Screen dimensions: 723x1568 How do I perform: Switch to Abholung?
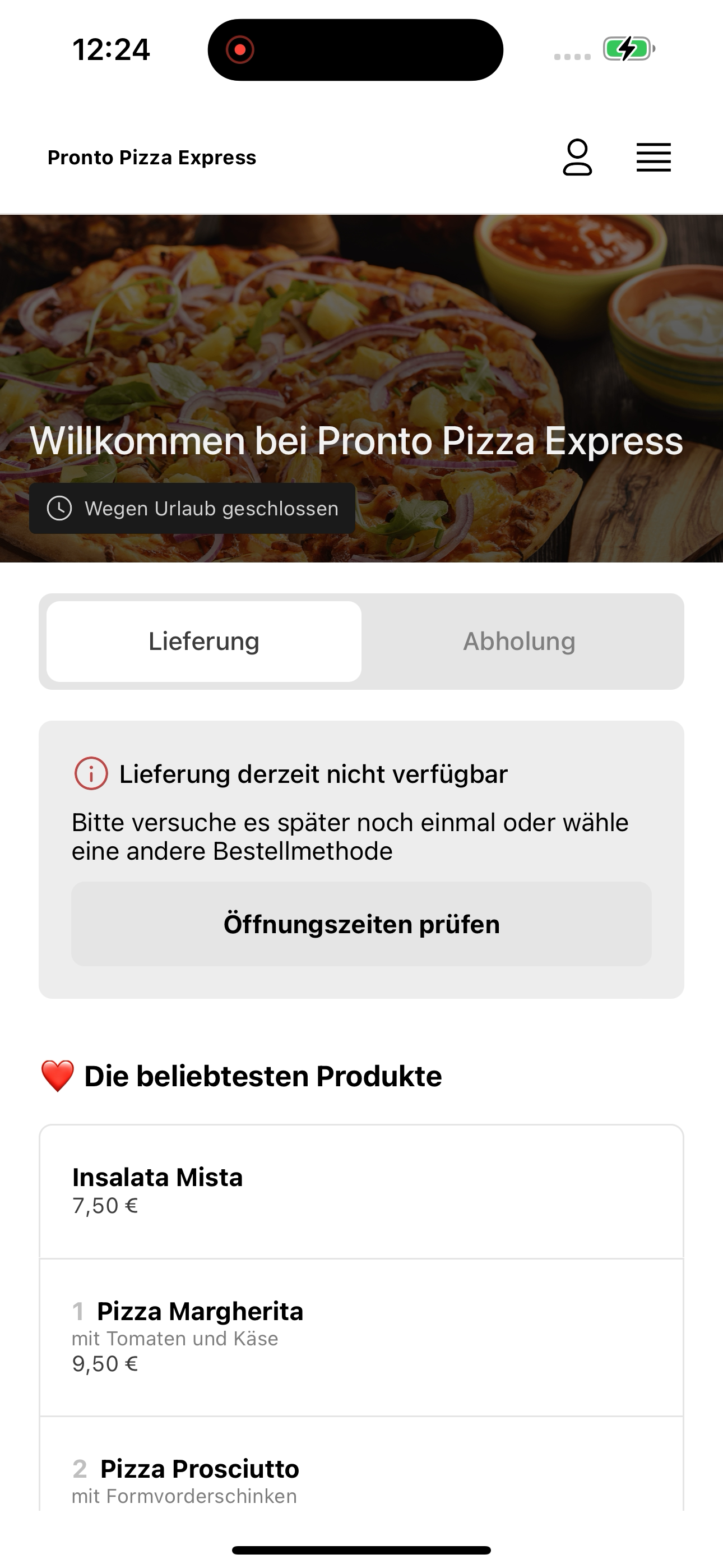(519, 642)
